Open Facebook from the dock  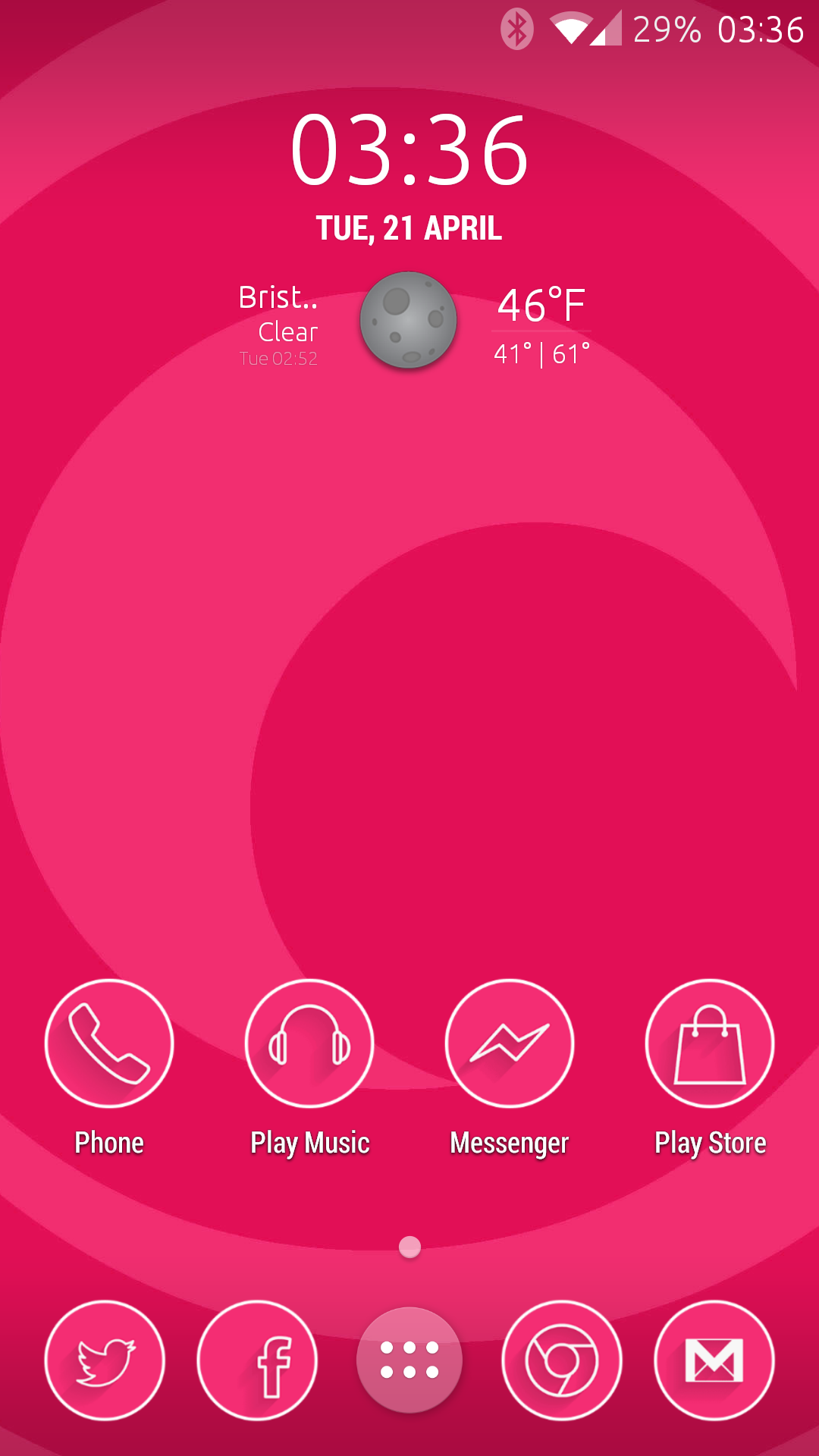[x=257, y=1360]
